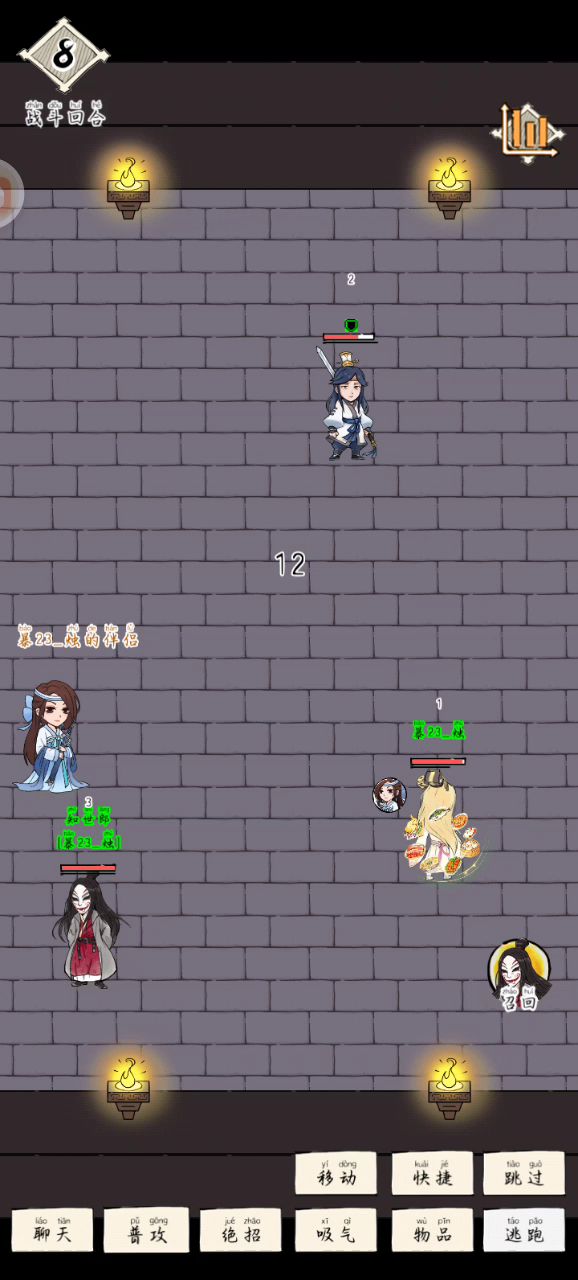Image resolution: width=578 pixels, height=1280 pixels.
Task: Open 聊天 chat
Action: point(52,1230)
